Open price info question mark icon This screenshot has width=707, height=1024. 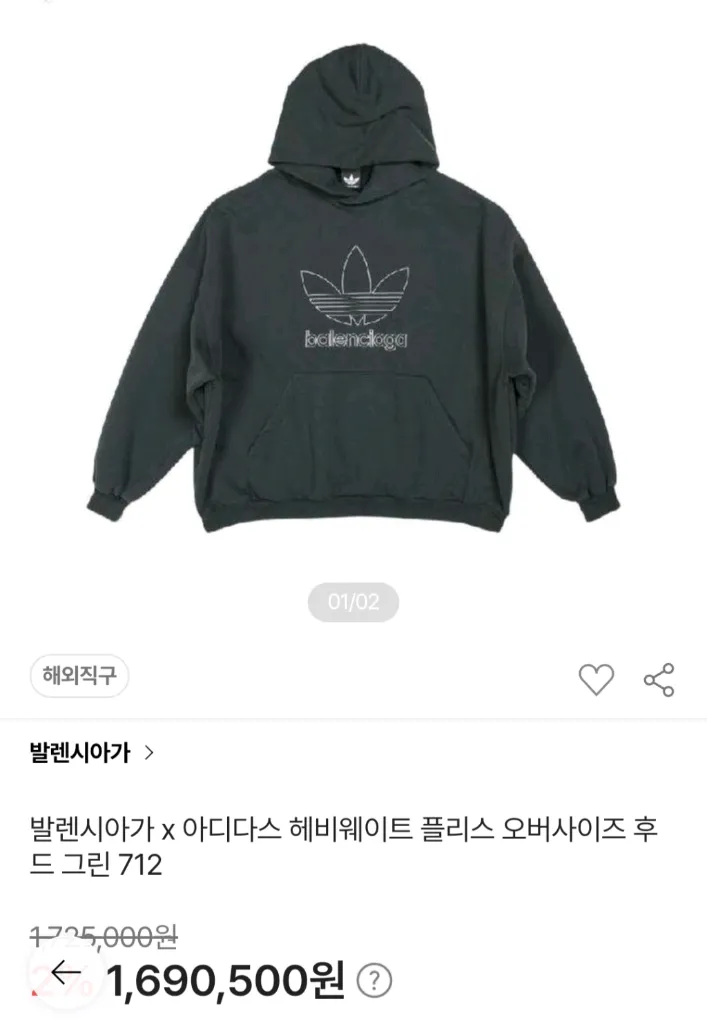click(375, 980)
